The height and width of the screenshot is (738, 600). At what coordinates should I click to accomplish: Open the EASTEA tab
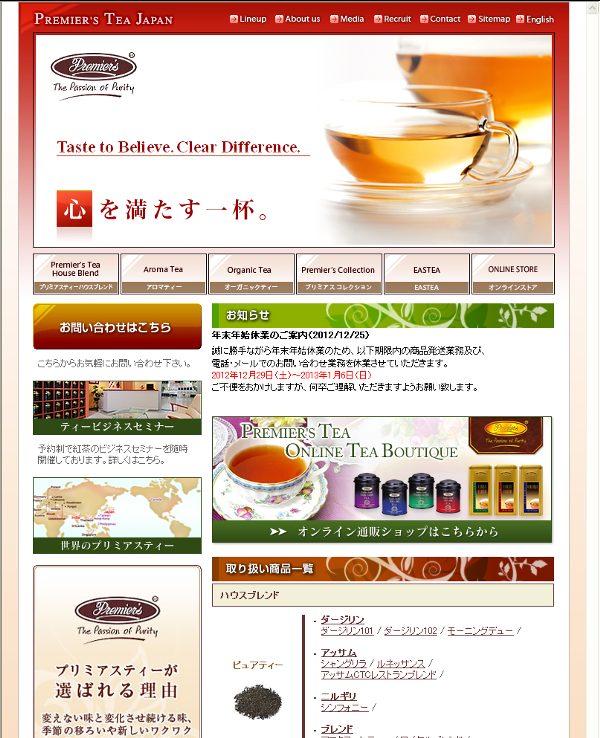[x=426, y=273]
